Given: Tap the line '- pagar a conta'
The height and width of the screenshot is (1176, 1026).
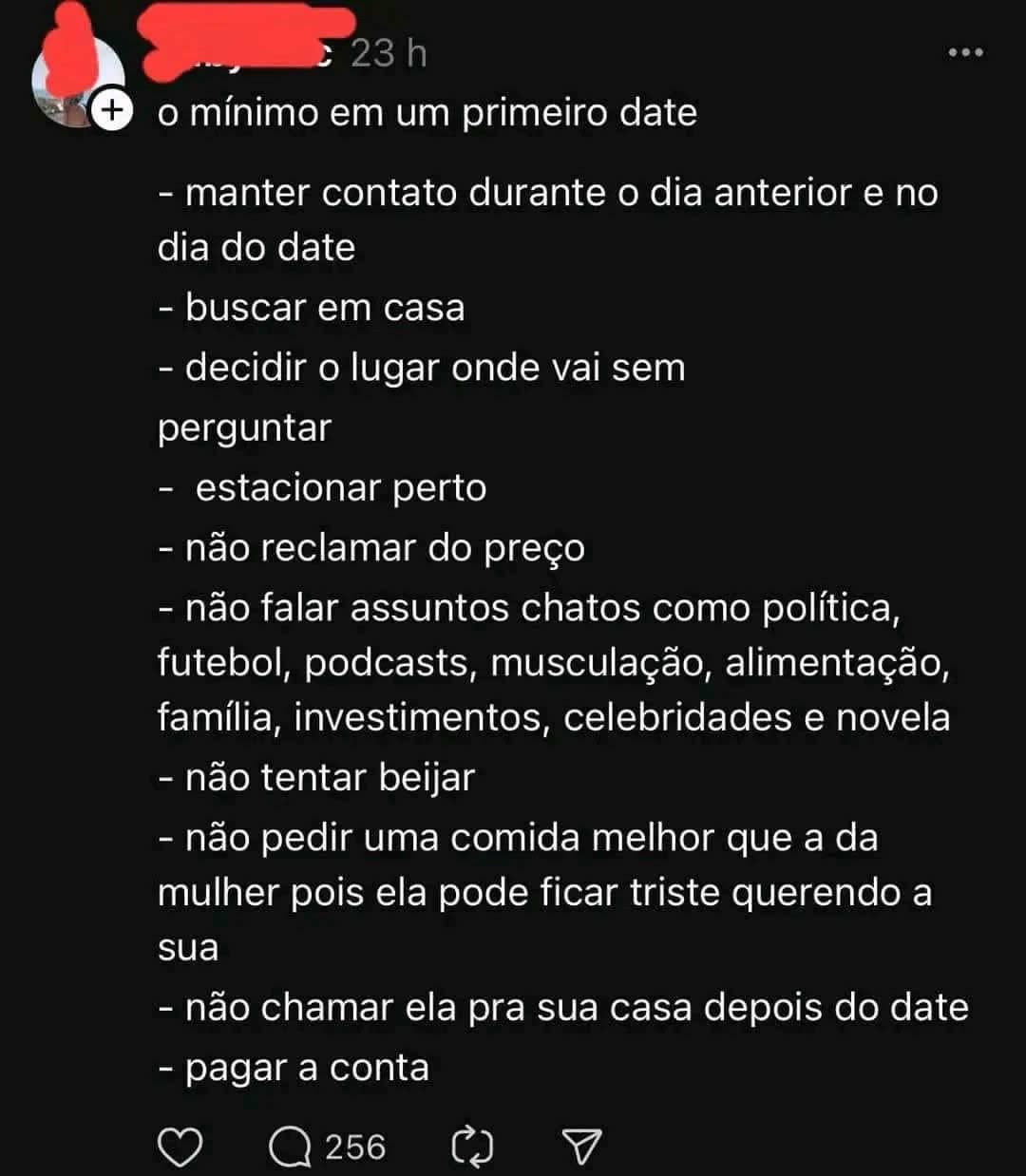Looking at the screenshot, I should point(294,1068).
